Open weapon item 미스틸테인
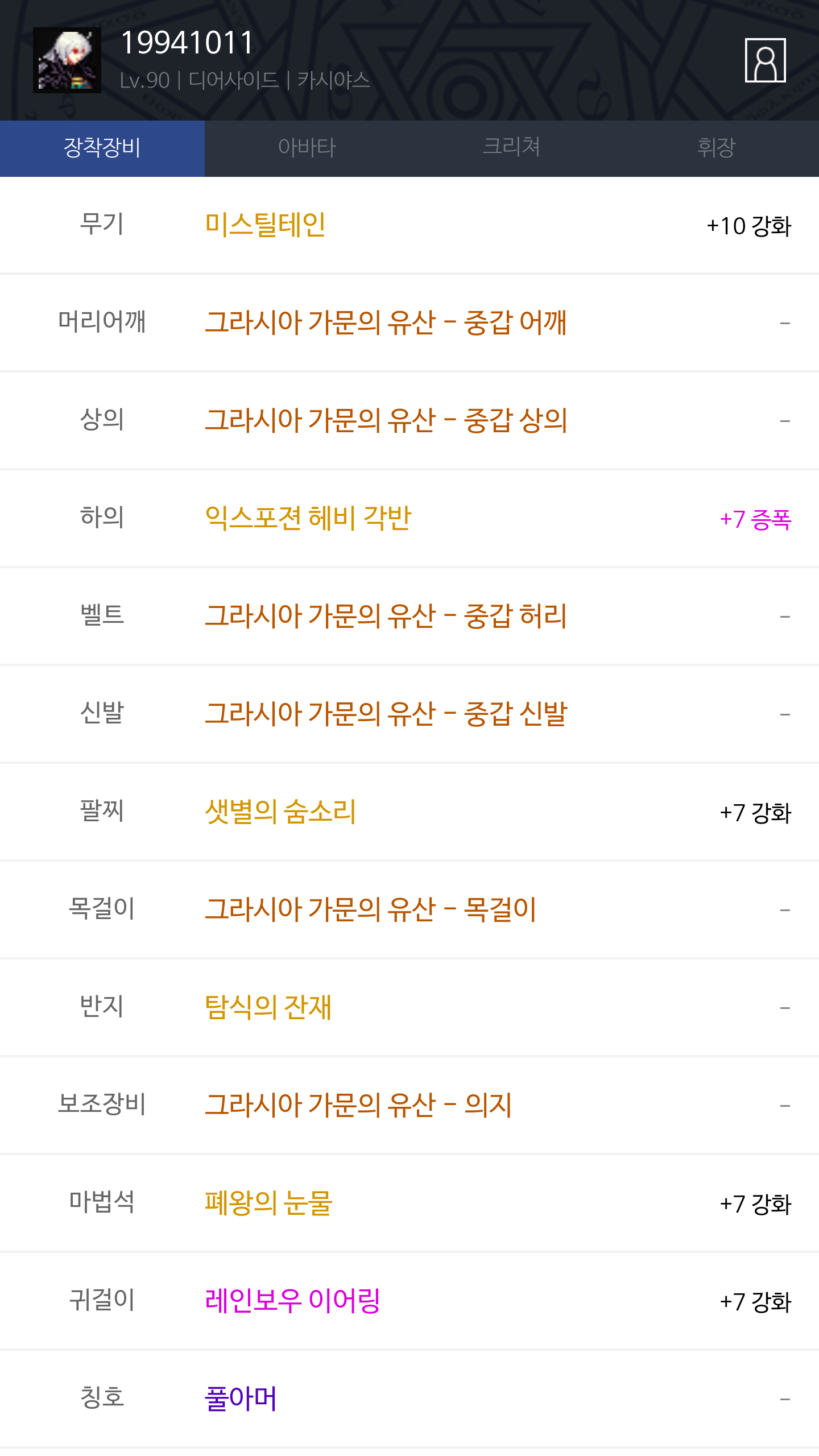The height and width of the screenshot is (1456, 819). click(x=265, y=225)
